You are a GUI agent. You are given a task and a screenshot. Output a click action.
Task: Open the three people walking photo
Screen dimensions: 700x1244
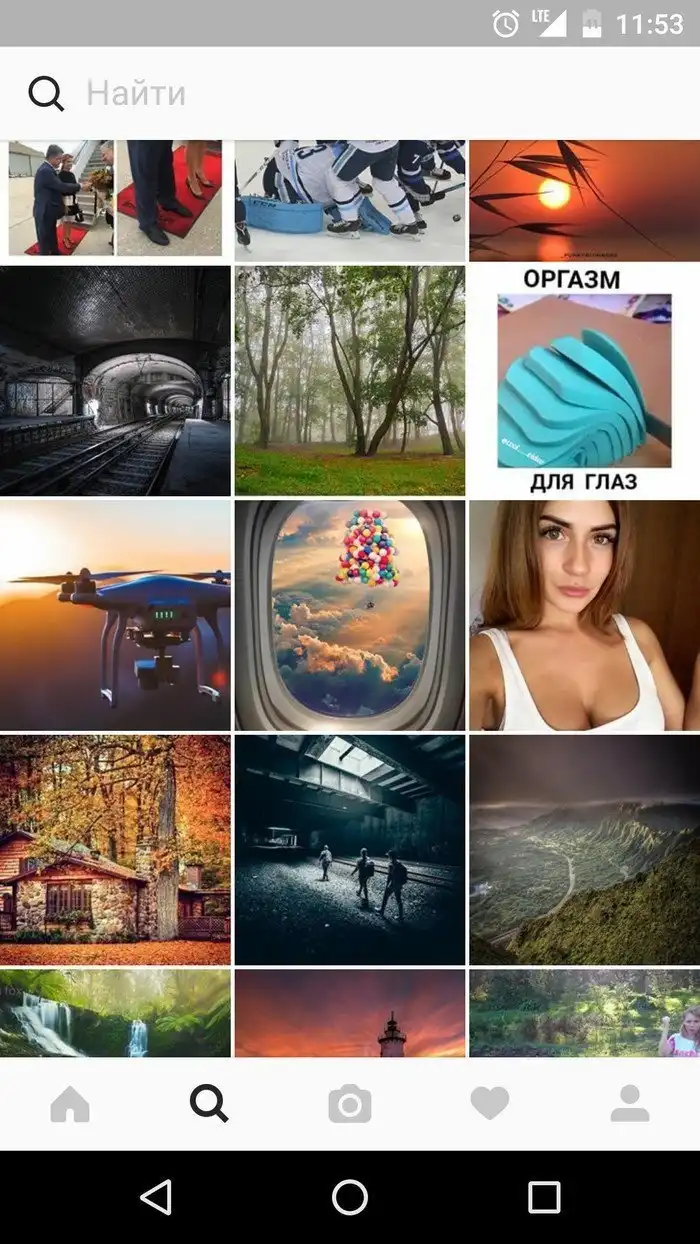coord(350,850)
